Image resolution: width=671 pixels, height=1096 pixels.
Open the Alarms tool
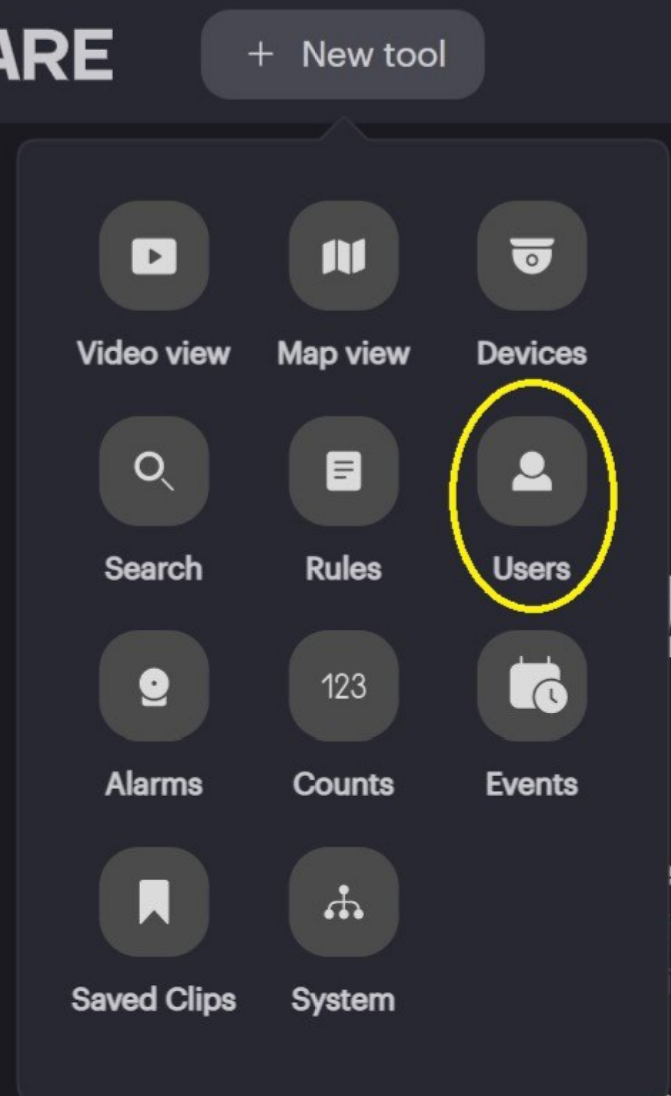pyautogui.click(x=154, y=686)
